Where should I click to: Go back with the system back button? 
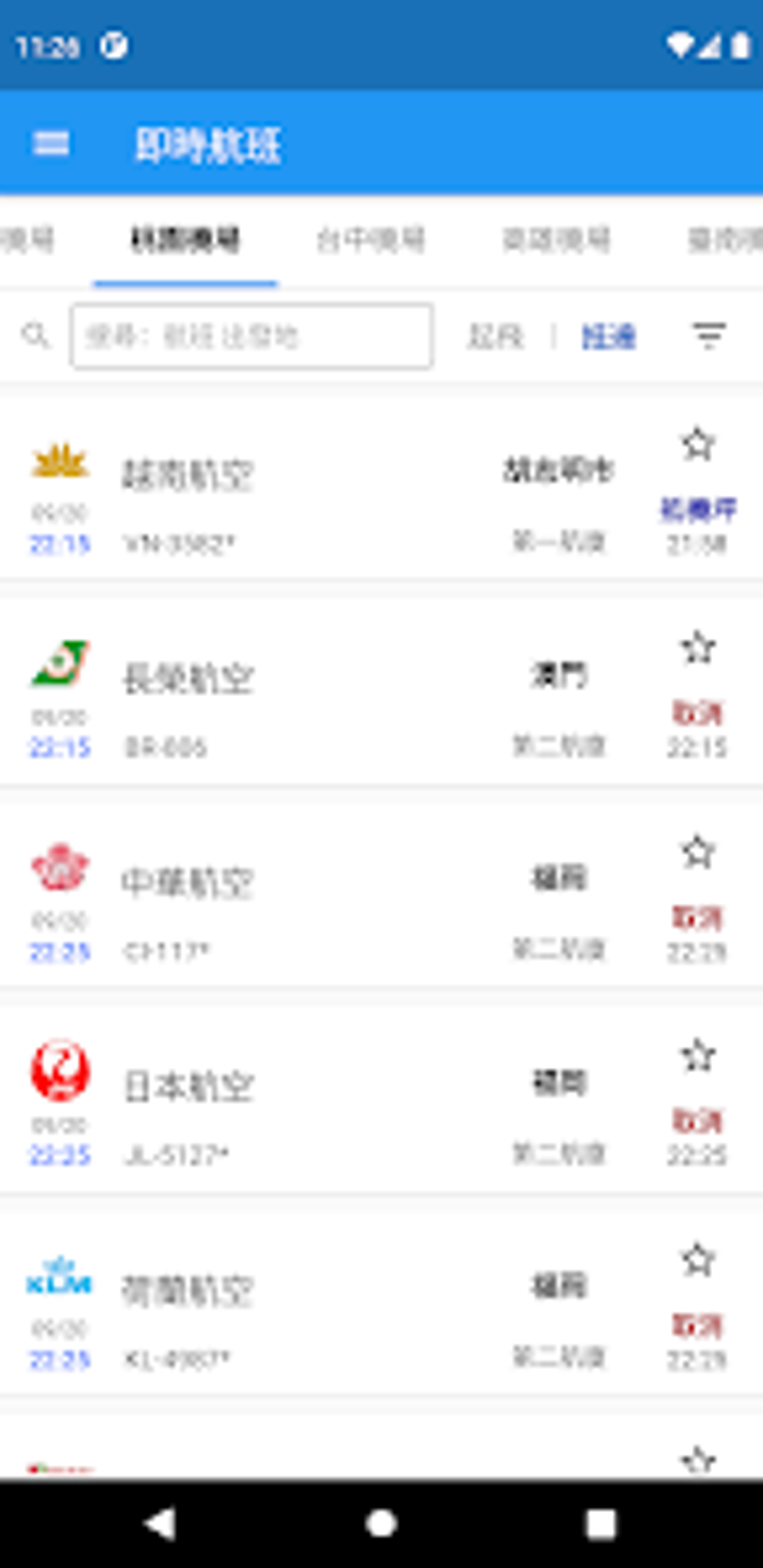[160, 1523]
